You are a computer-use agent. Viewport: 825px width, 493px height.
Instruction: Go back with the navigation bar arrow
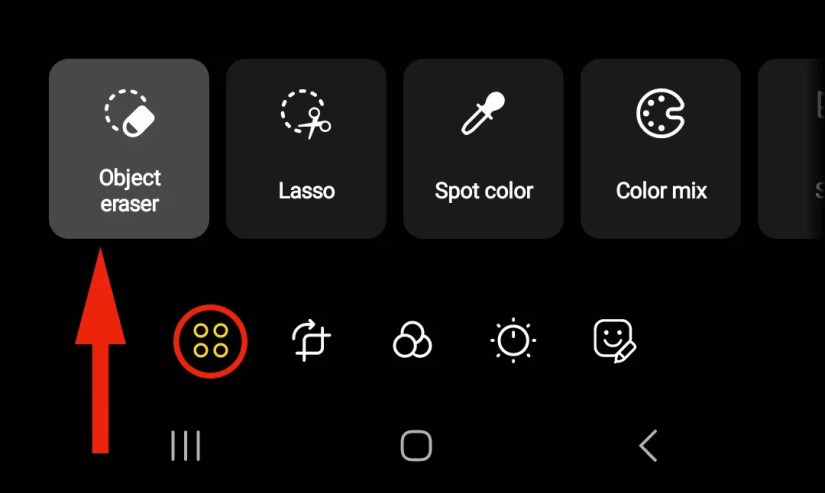coord(648,446)
